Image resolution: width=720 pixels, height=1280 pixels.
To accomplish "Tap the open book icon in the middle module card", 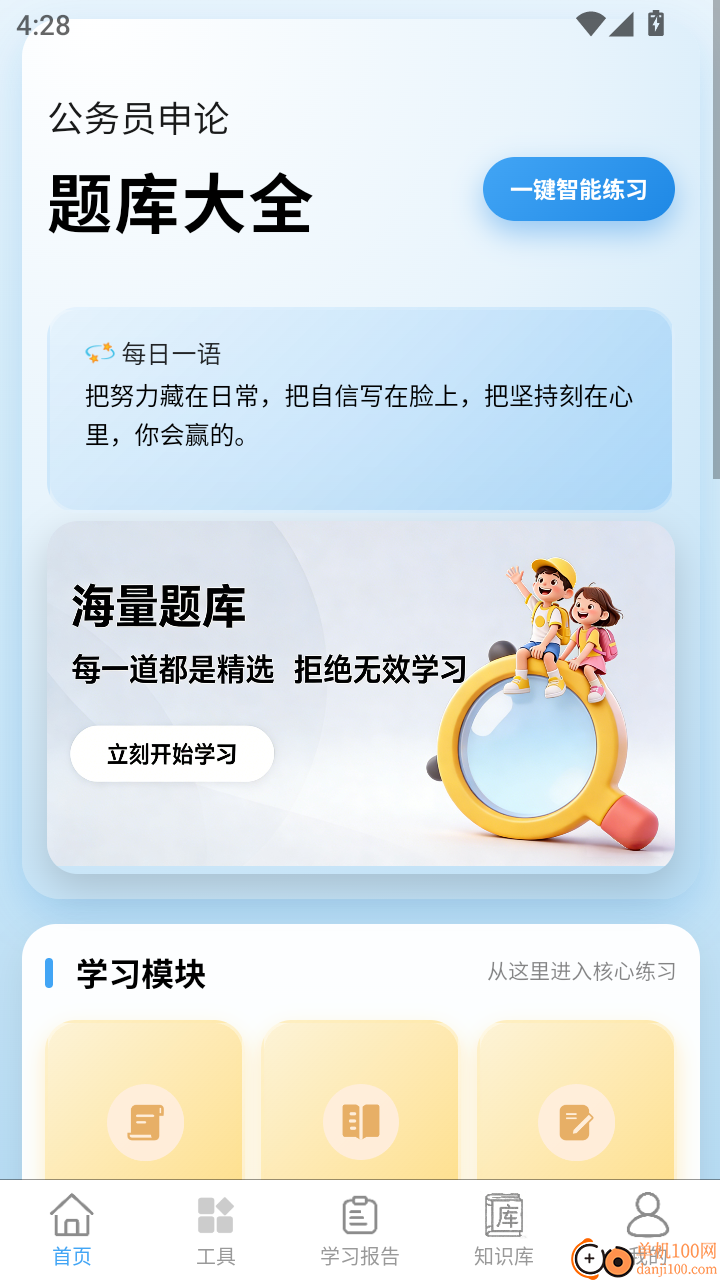I will 360,1123.
